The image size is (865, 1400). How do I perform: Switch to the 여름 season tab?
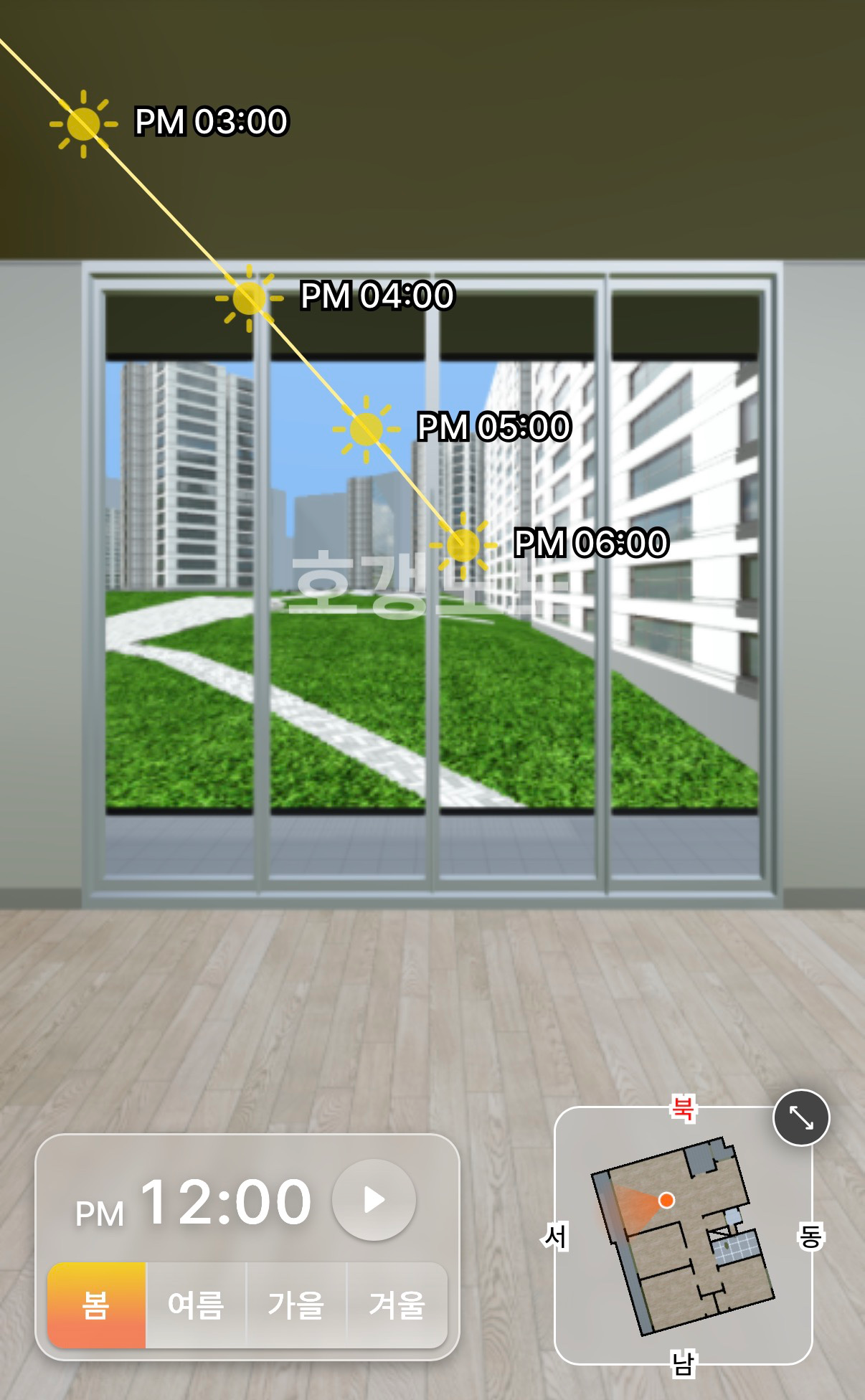196,1305
